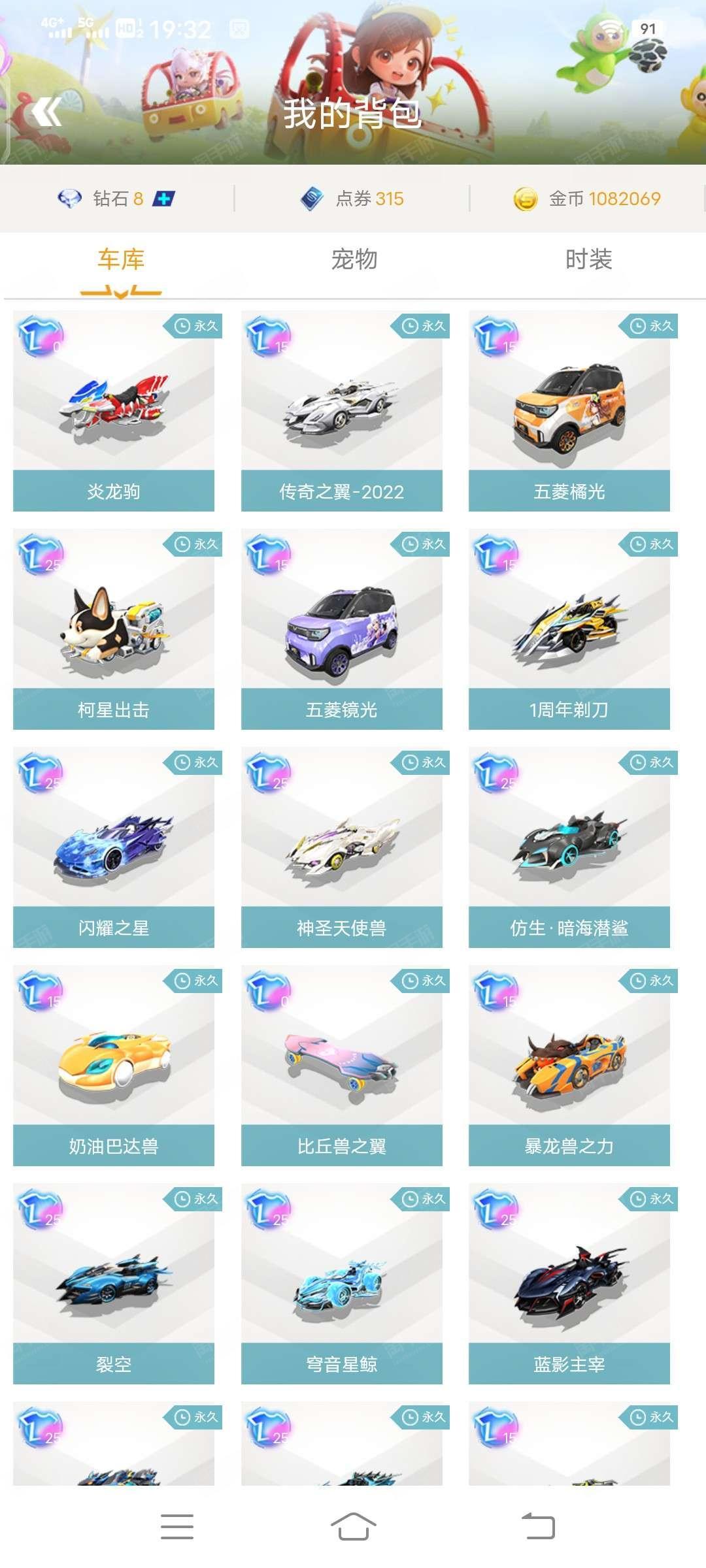This screenshot has width=706, height=1568.
Task: Open the 暴龙兽之力 car card
Action: pyautogui.click(x=569, y=1066)
